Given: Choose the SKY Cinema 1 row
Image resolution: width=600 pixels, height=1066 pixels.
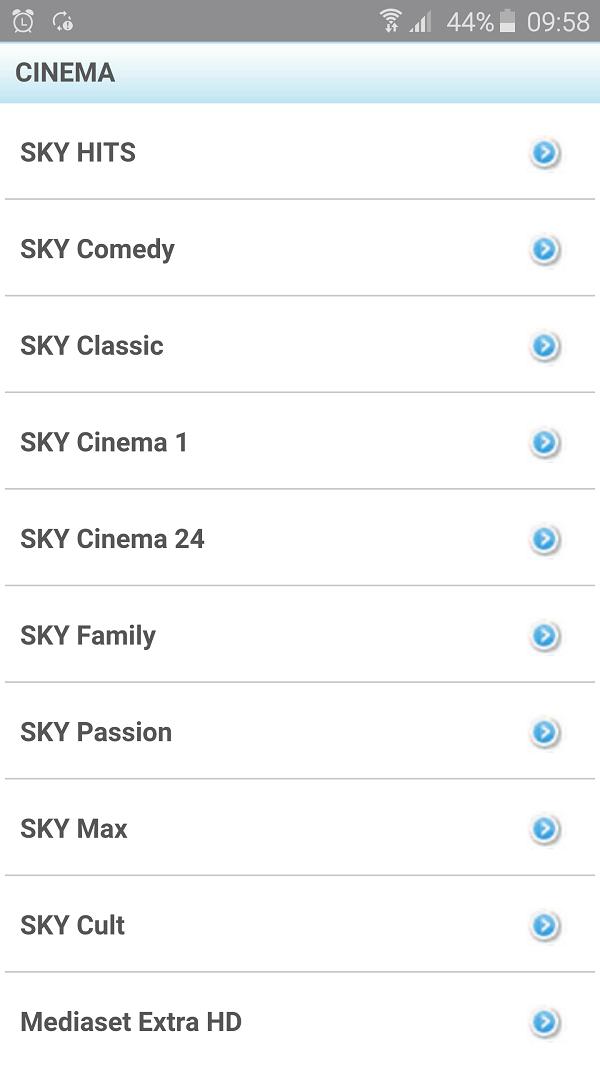Looking at the screenshot, I should pos(300,442).
